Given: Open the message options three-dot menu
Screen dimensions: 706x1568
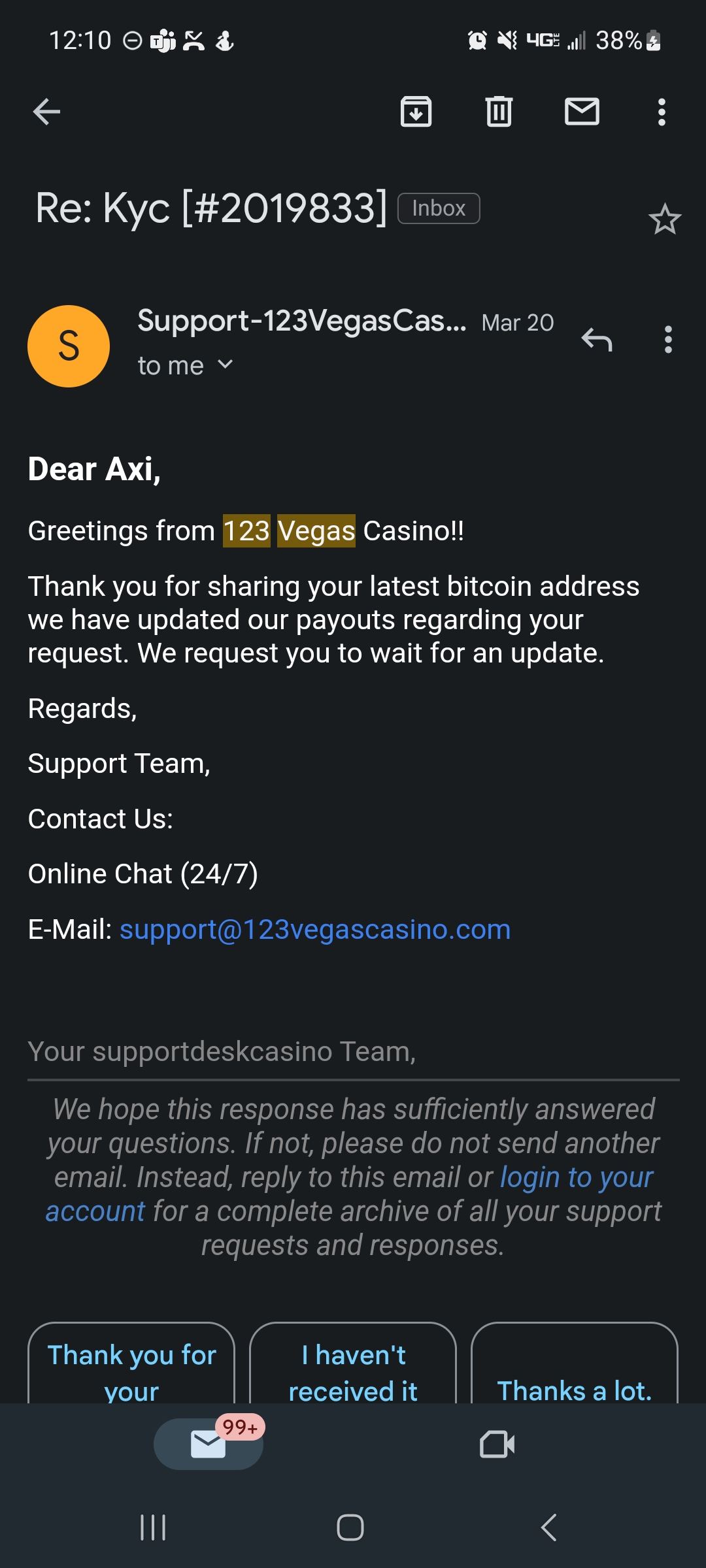Looking at the screenshot, I should (x=668, y=340).
